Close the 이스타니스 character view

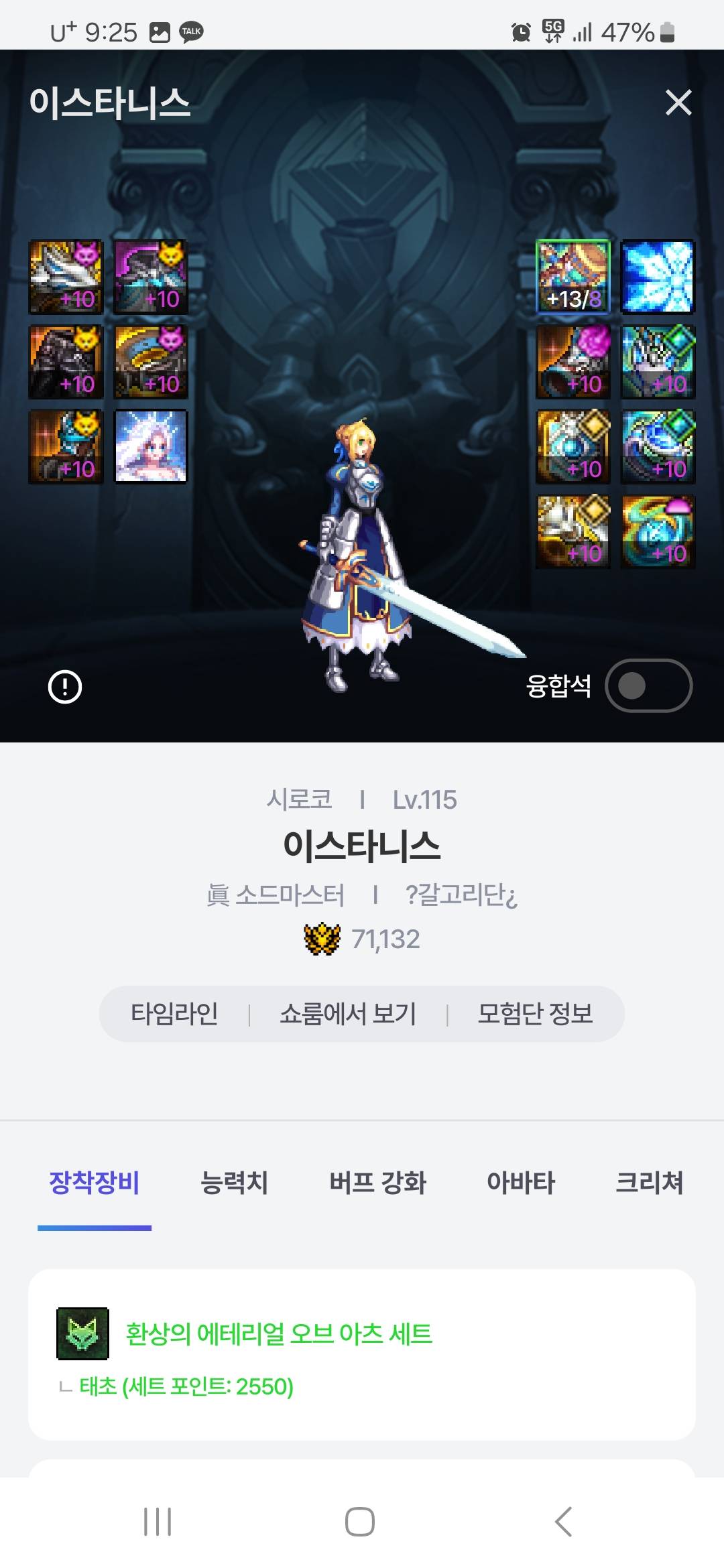tap(678, 103)
